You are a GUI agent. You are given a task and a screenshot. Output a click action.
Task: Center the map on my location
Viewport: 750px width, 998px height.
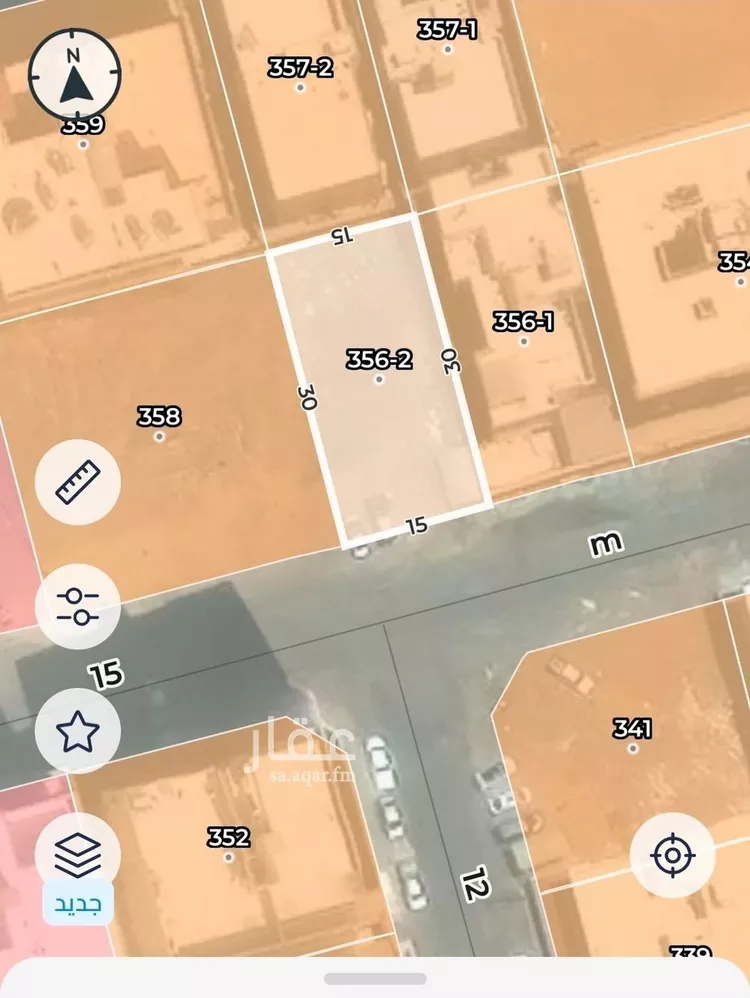coord(673,856)
